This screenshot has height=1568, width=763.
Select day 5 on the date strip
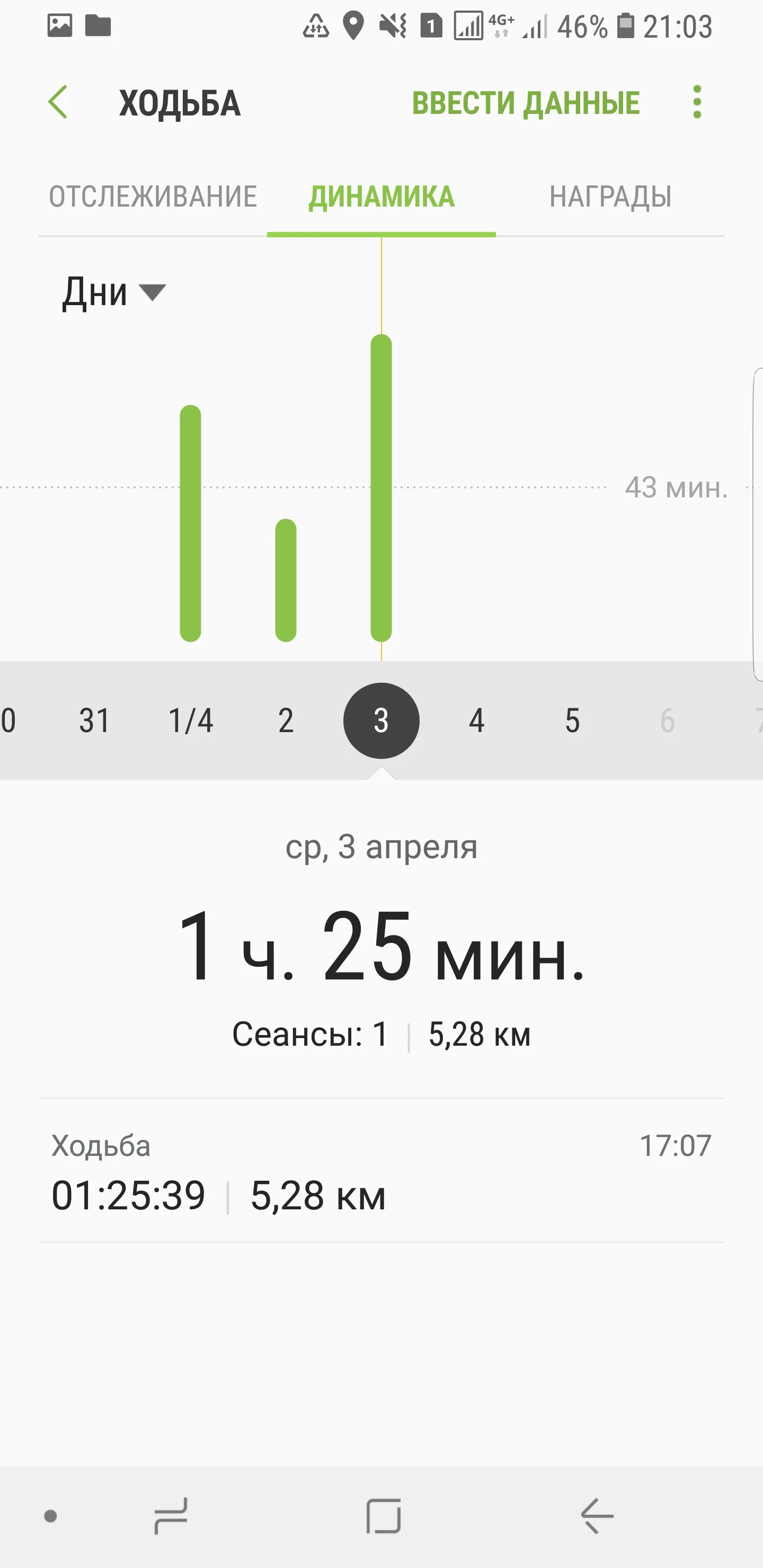click(572, 720)
